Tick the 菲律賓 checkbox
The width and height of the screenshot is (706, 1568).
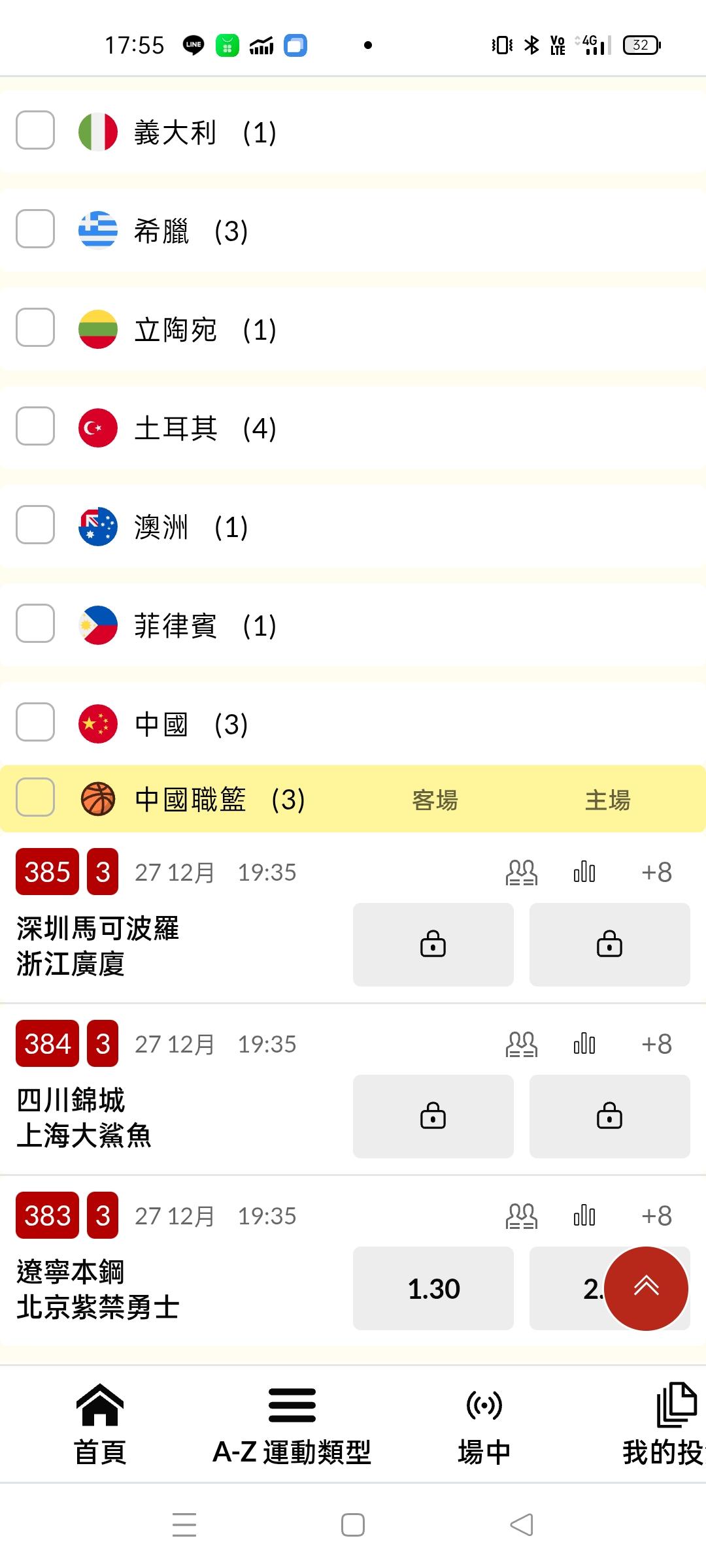35,624
